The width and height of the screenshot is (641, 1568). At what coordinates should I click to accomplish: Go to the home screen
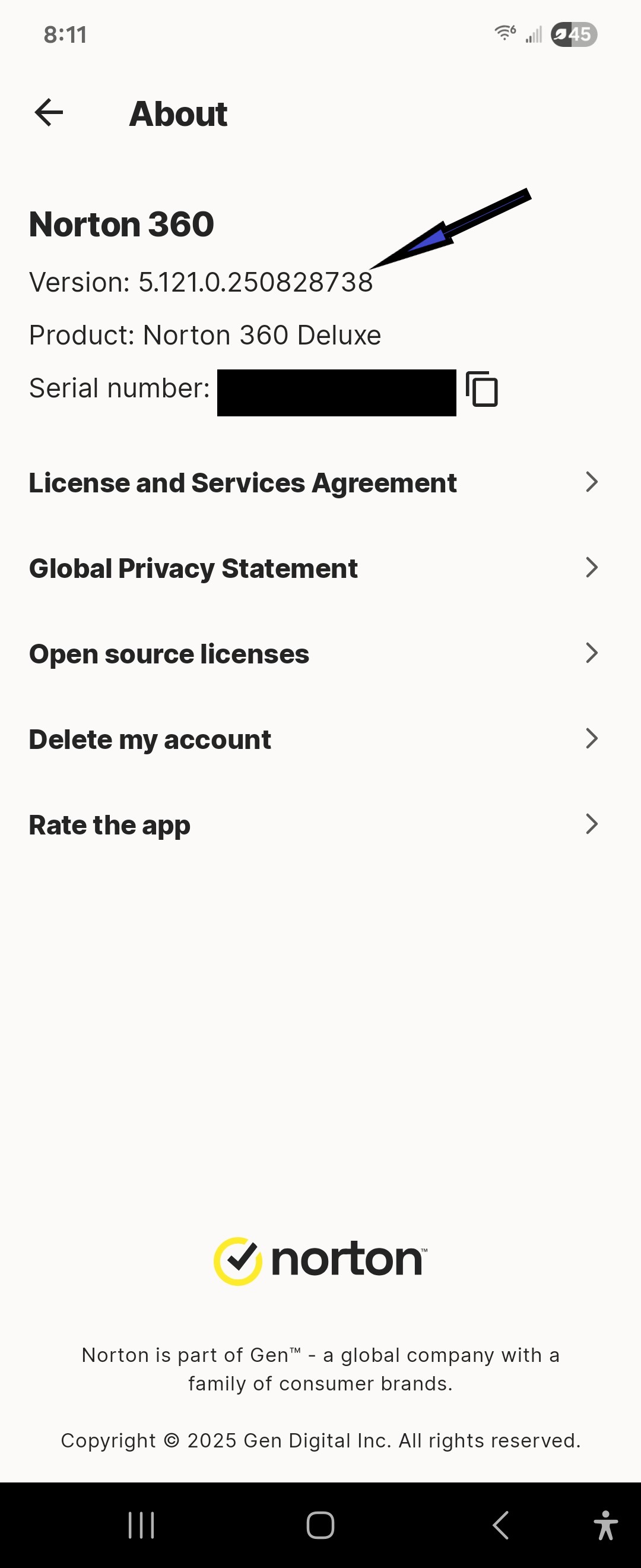(x=320, y=1525)
